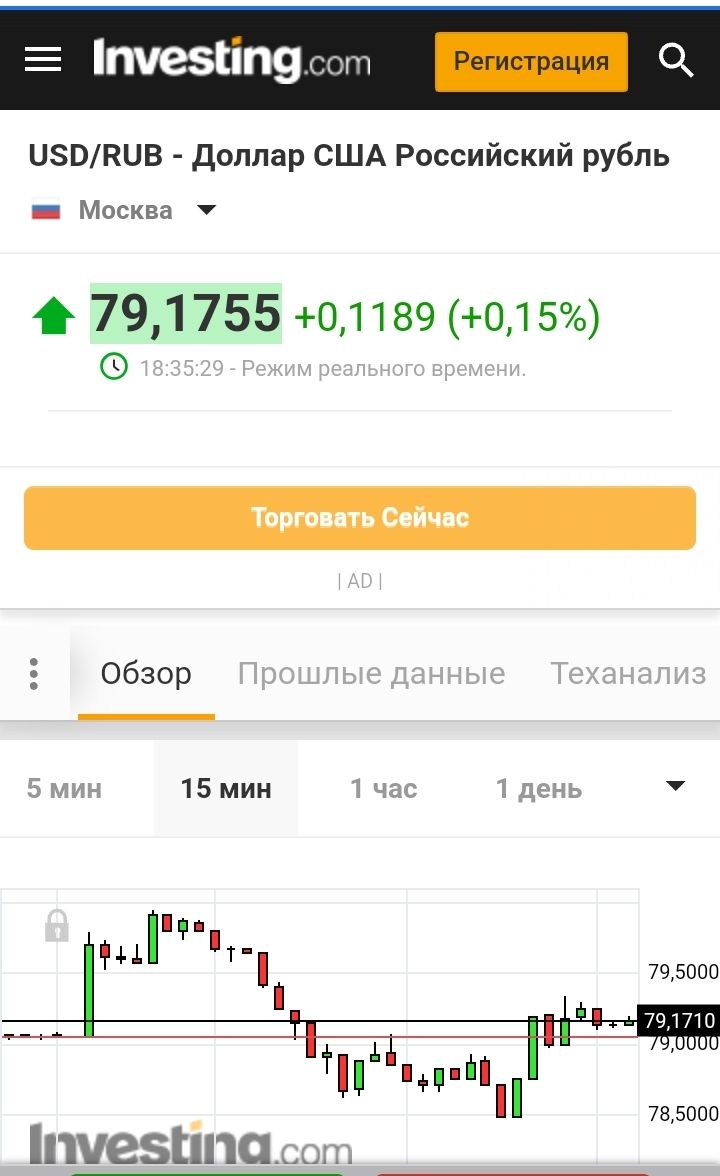Viewport: 720px width, 1176px height.
Task: Open the three-dot section menu
Action: point(34,674)
